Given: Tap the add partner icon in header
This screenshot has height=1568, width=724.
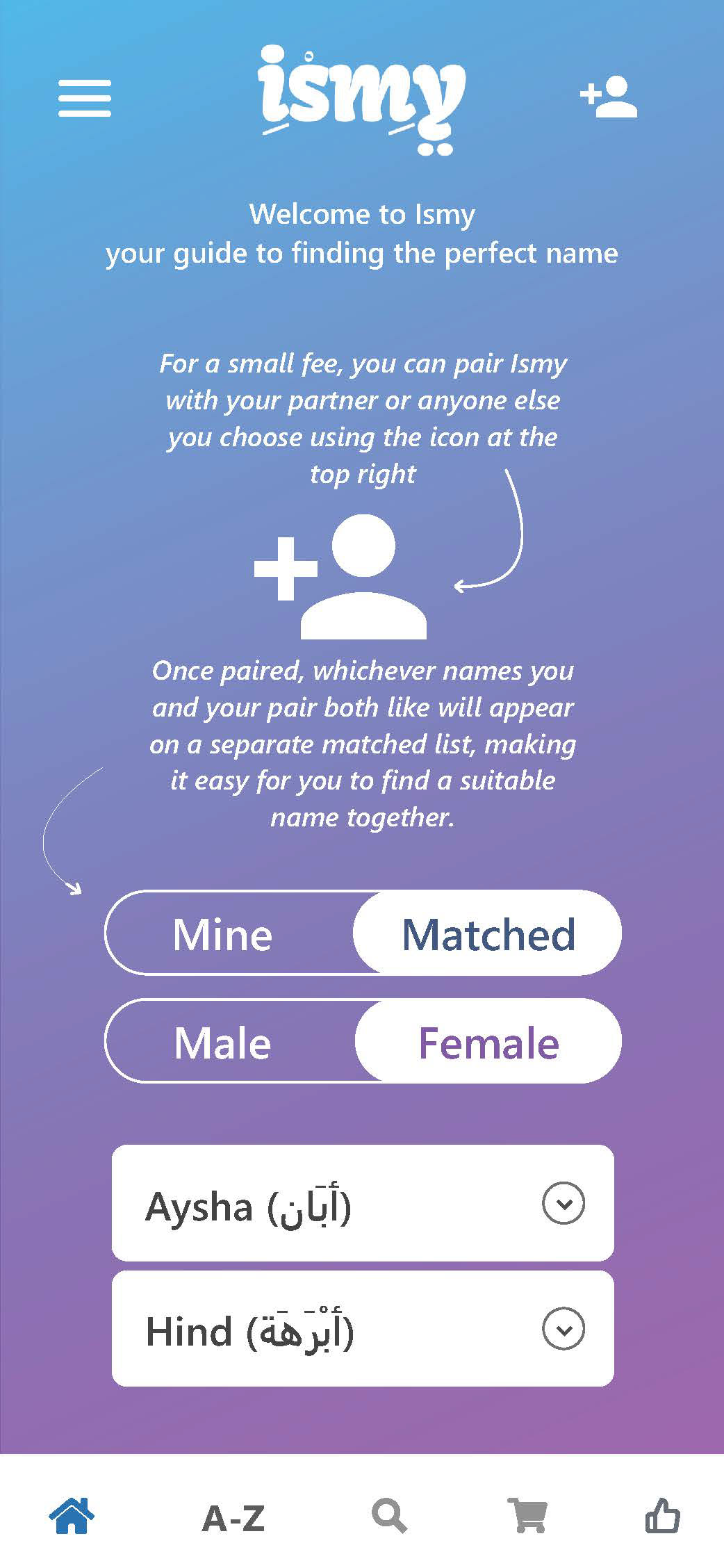Looking at the screenshot, I should (x=609, y=97).
